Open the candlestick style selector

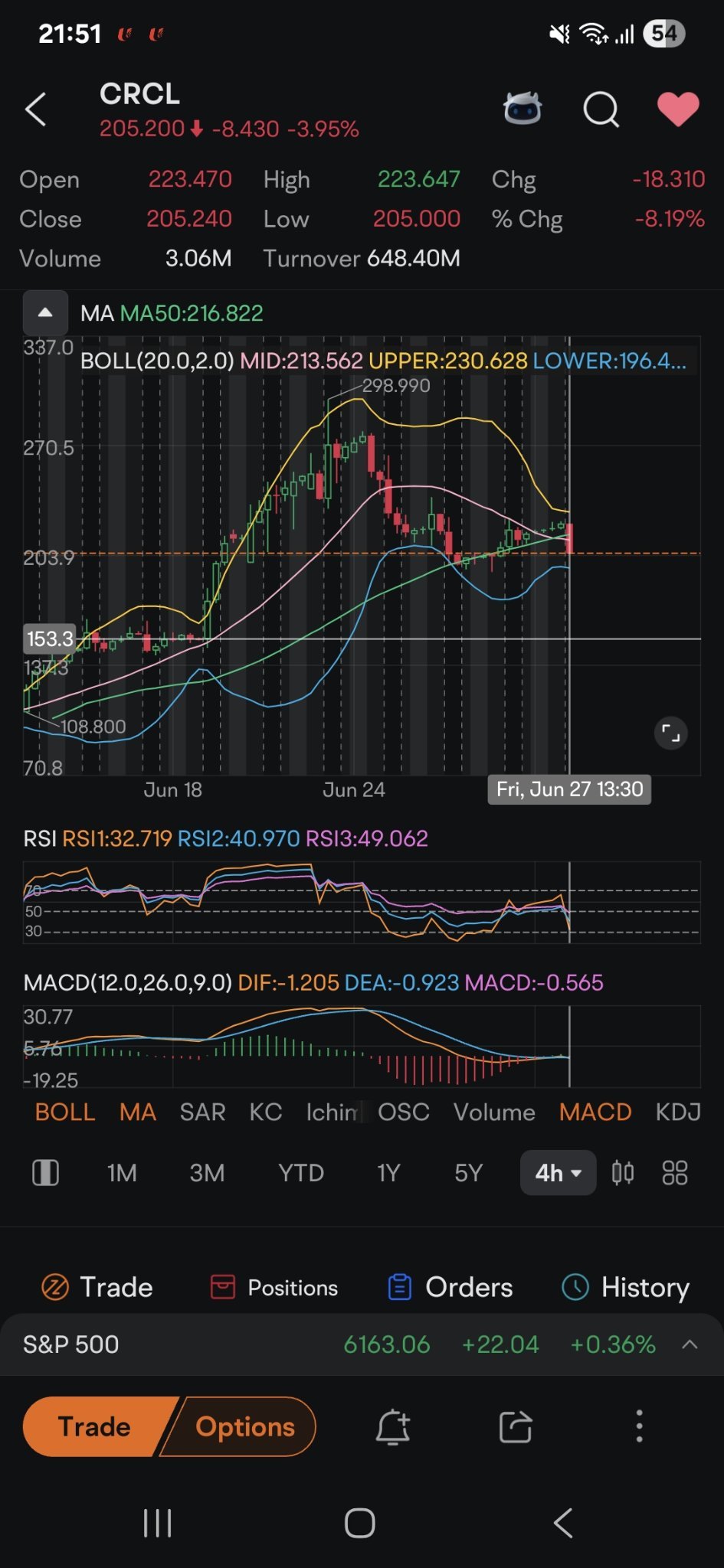[622, 1172]
